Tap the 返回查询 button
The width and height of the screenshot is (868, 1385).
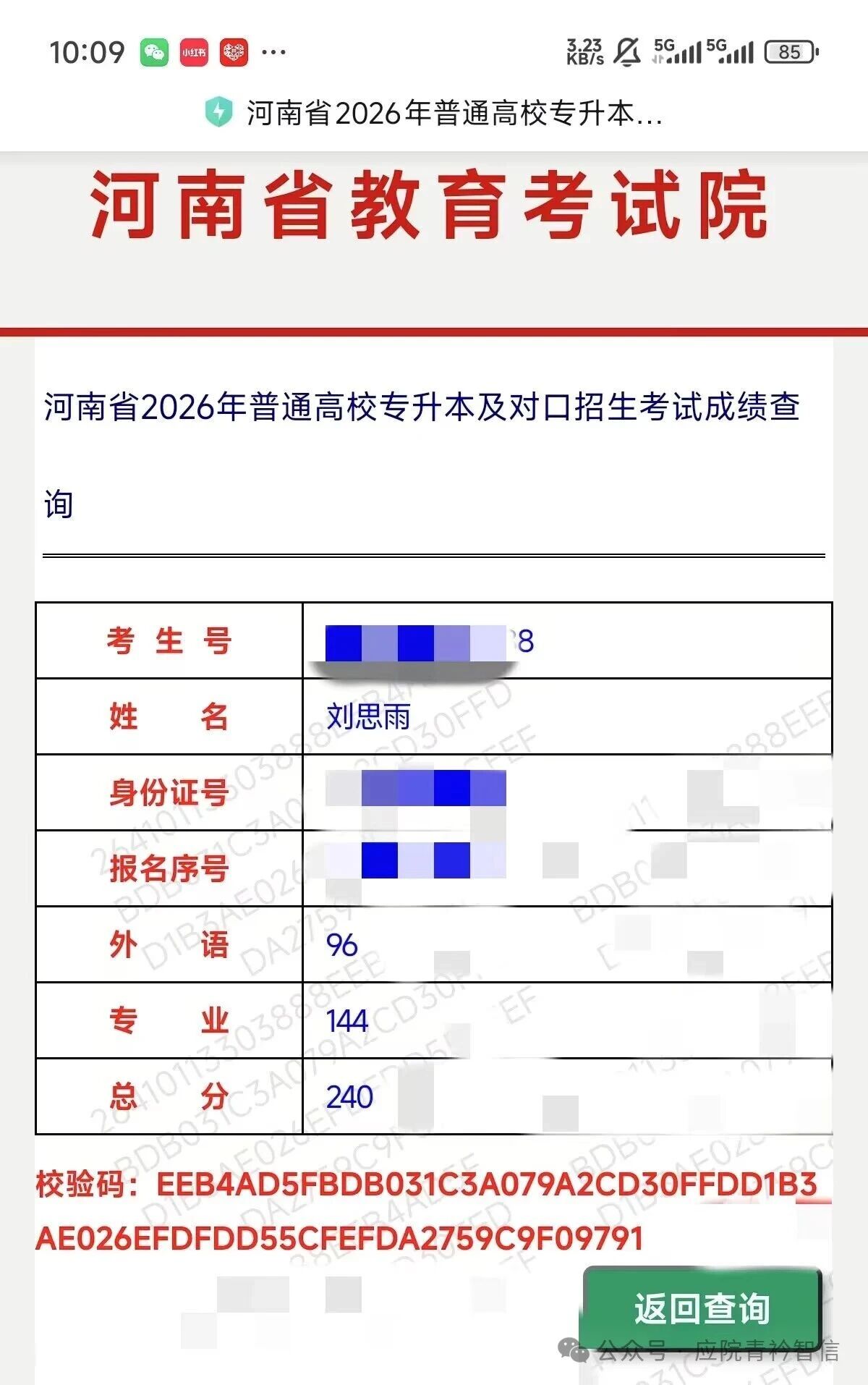[702, 1308]
